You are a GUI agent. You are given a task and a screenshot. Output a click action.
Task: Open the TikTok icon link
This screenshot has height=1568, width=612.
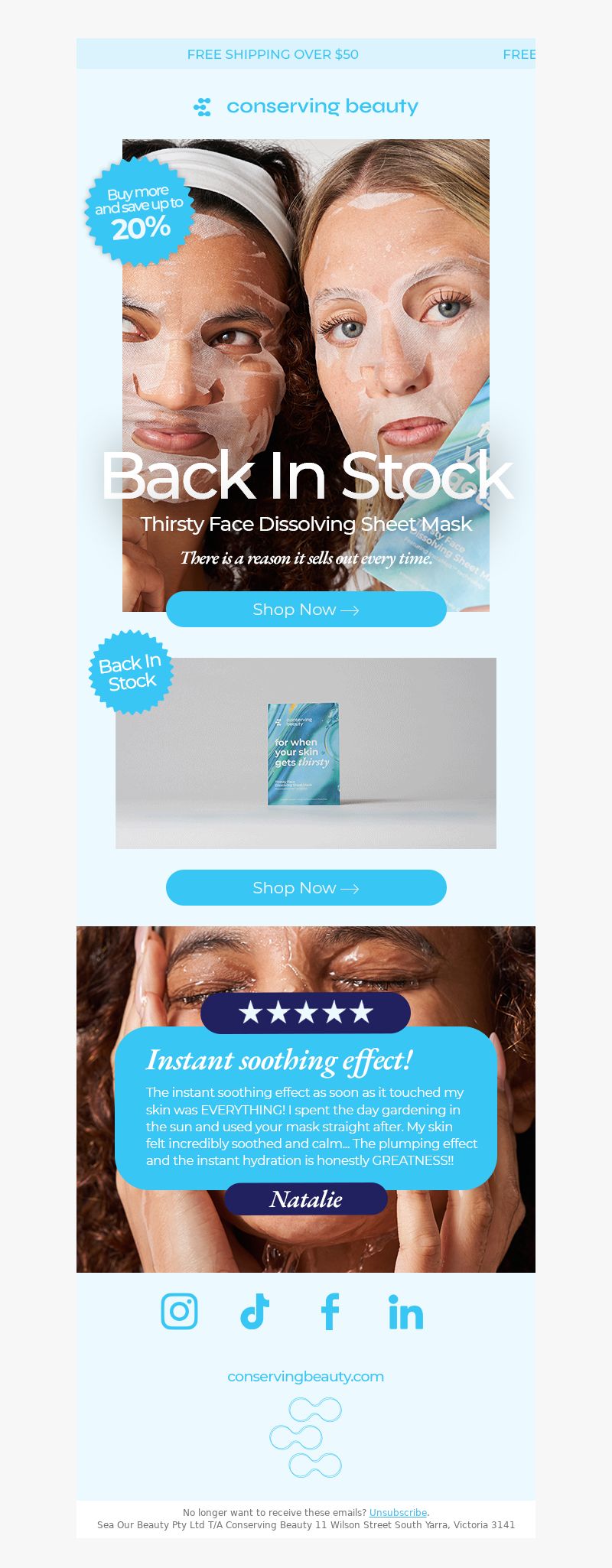tap(255, 1311)
